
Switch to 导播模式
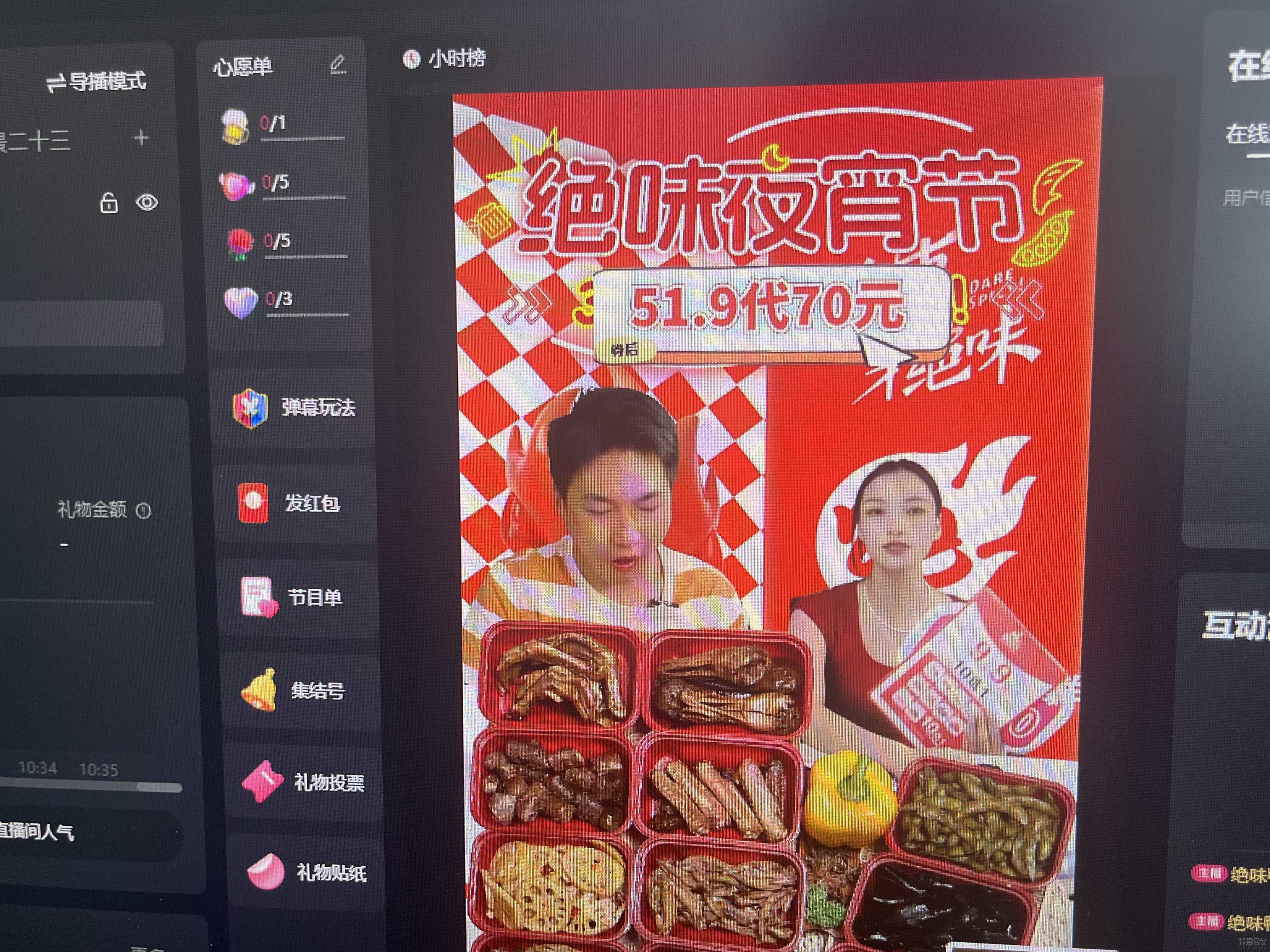[96, 82]
